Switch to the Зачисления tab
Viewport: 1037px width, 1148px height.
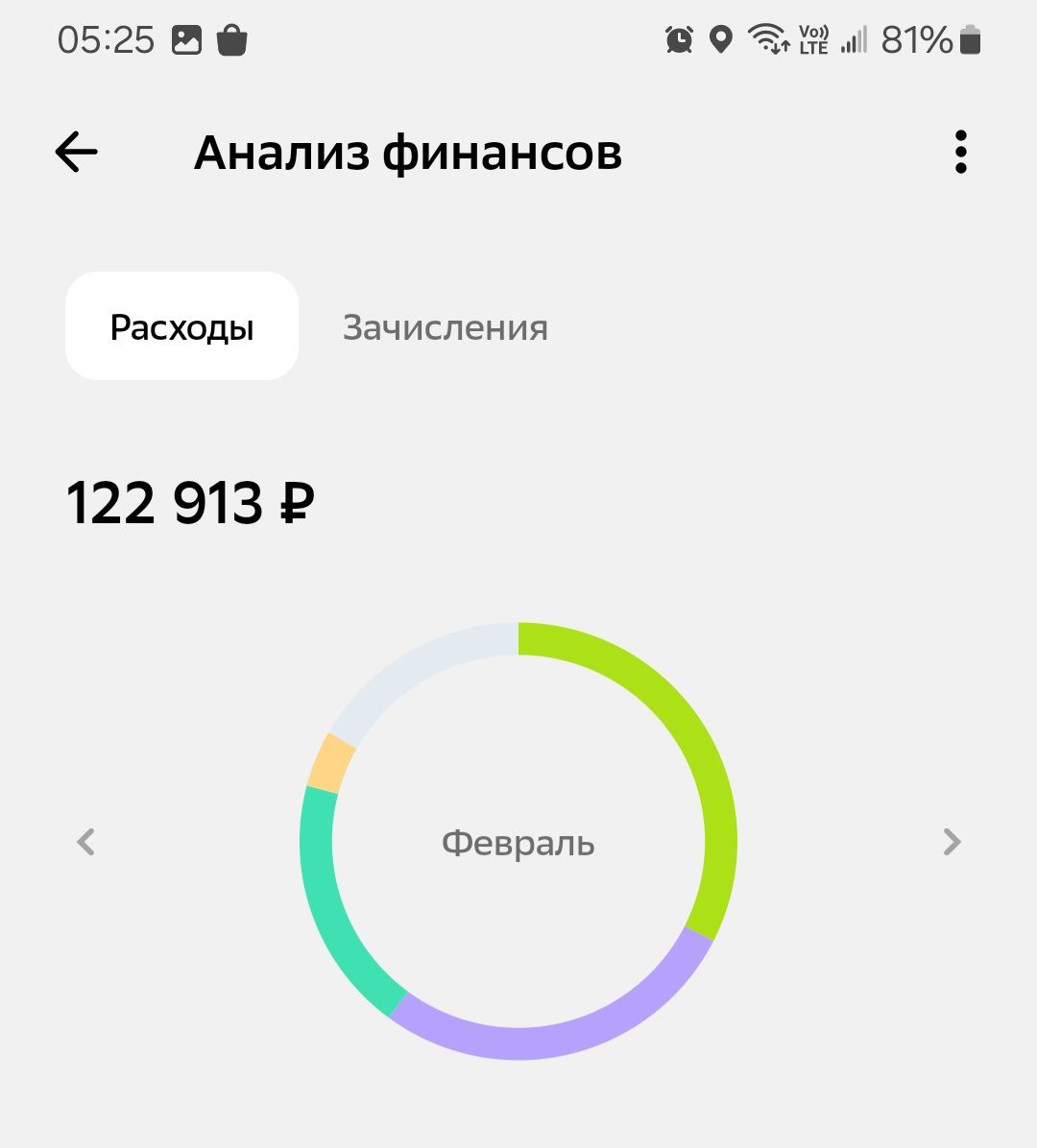(446, 327)
